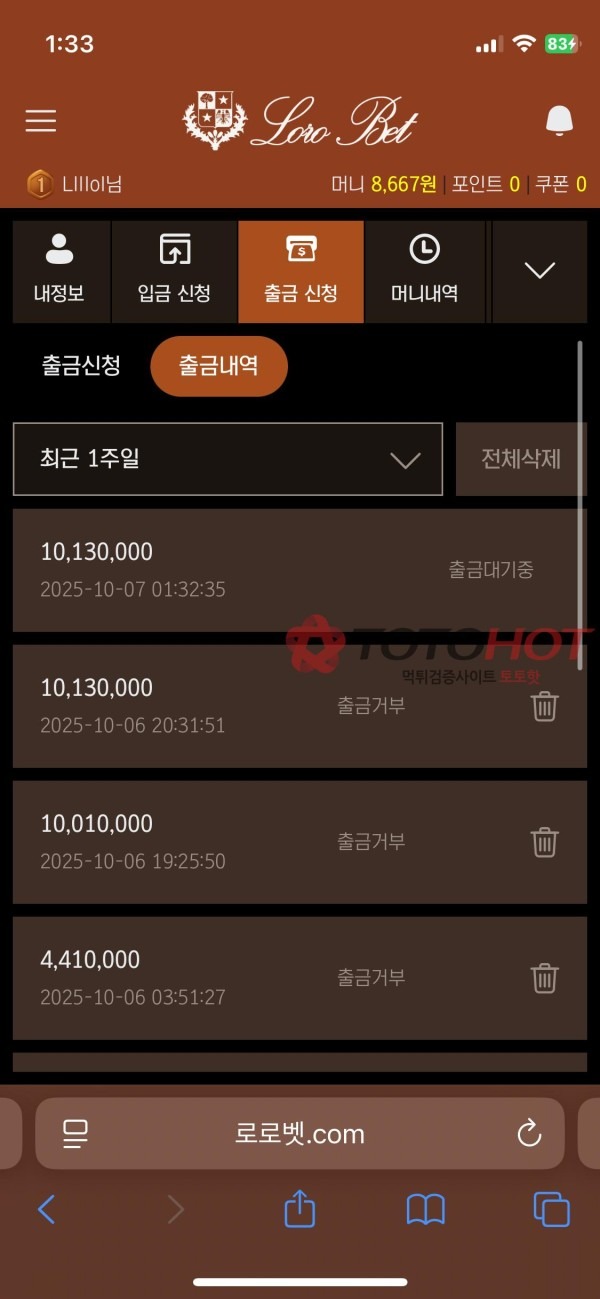Select the 출금 신청 tab
The width and height of the screenshot is (600, 1299).
tap(300, 271)
